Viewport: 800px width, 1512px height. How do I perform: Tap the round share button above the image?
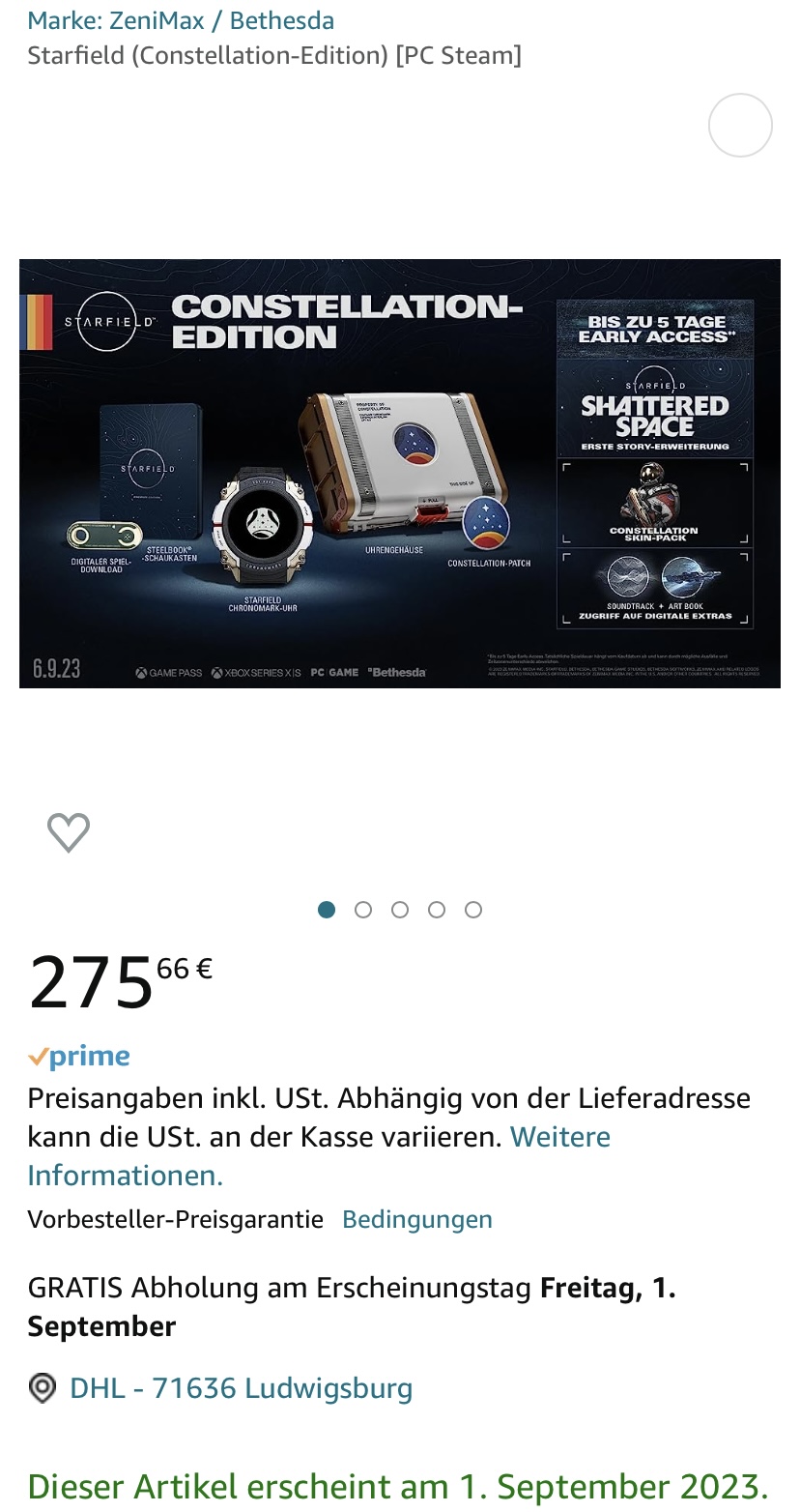740,125
